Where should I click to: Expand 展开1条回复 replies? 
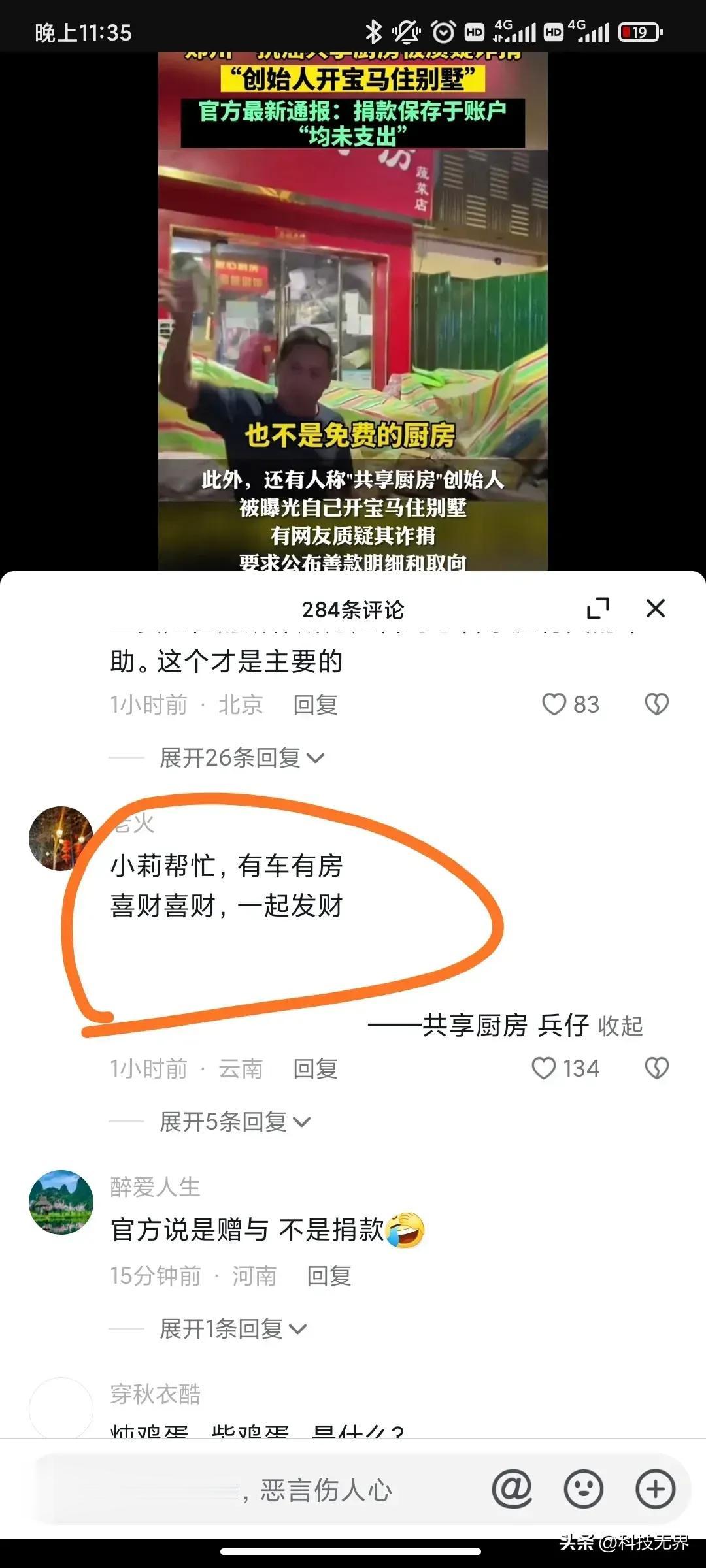pyautogui.click(x=232, y=1329)
